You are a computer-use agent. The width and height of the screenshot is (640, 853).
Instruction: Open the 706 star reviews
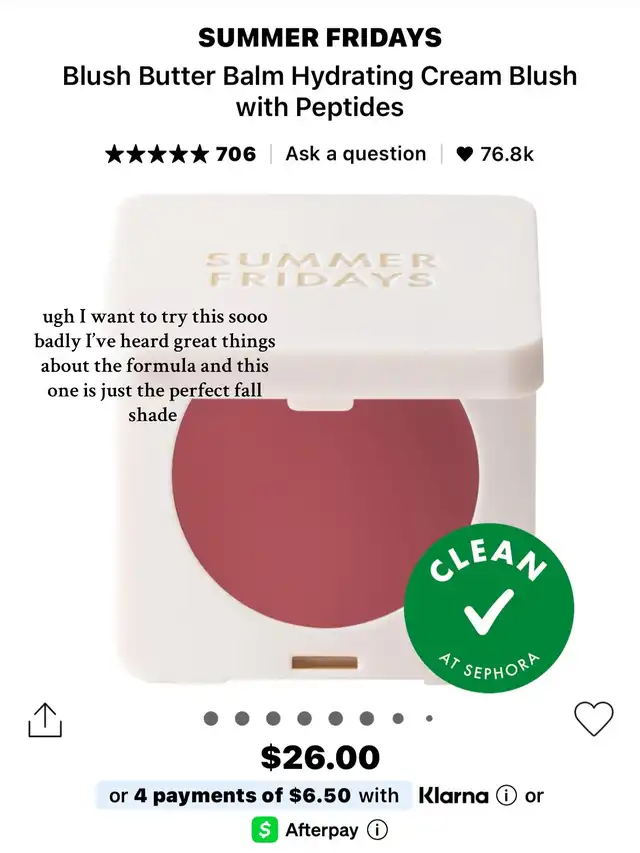181,154
